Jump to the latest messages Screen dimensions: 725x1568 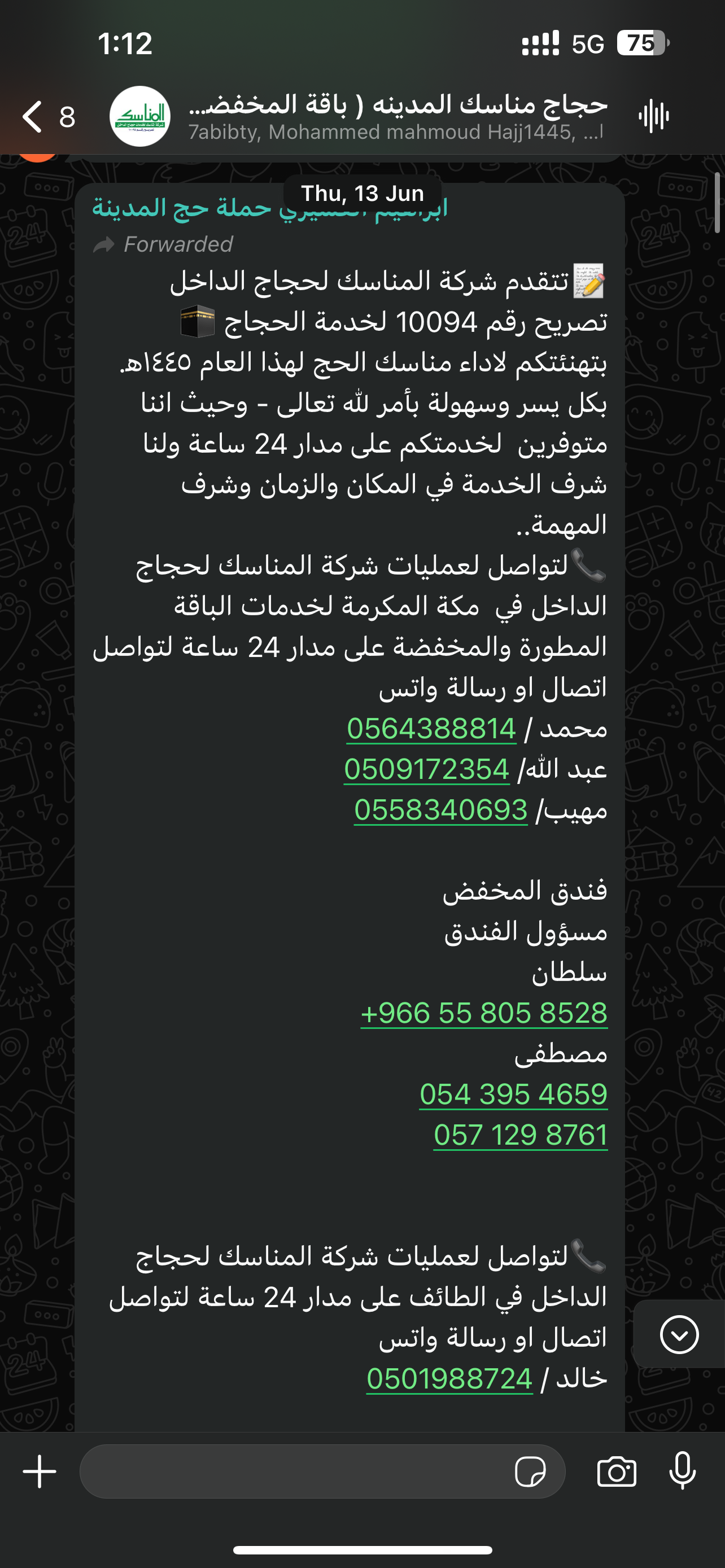pos(679,1334)
